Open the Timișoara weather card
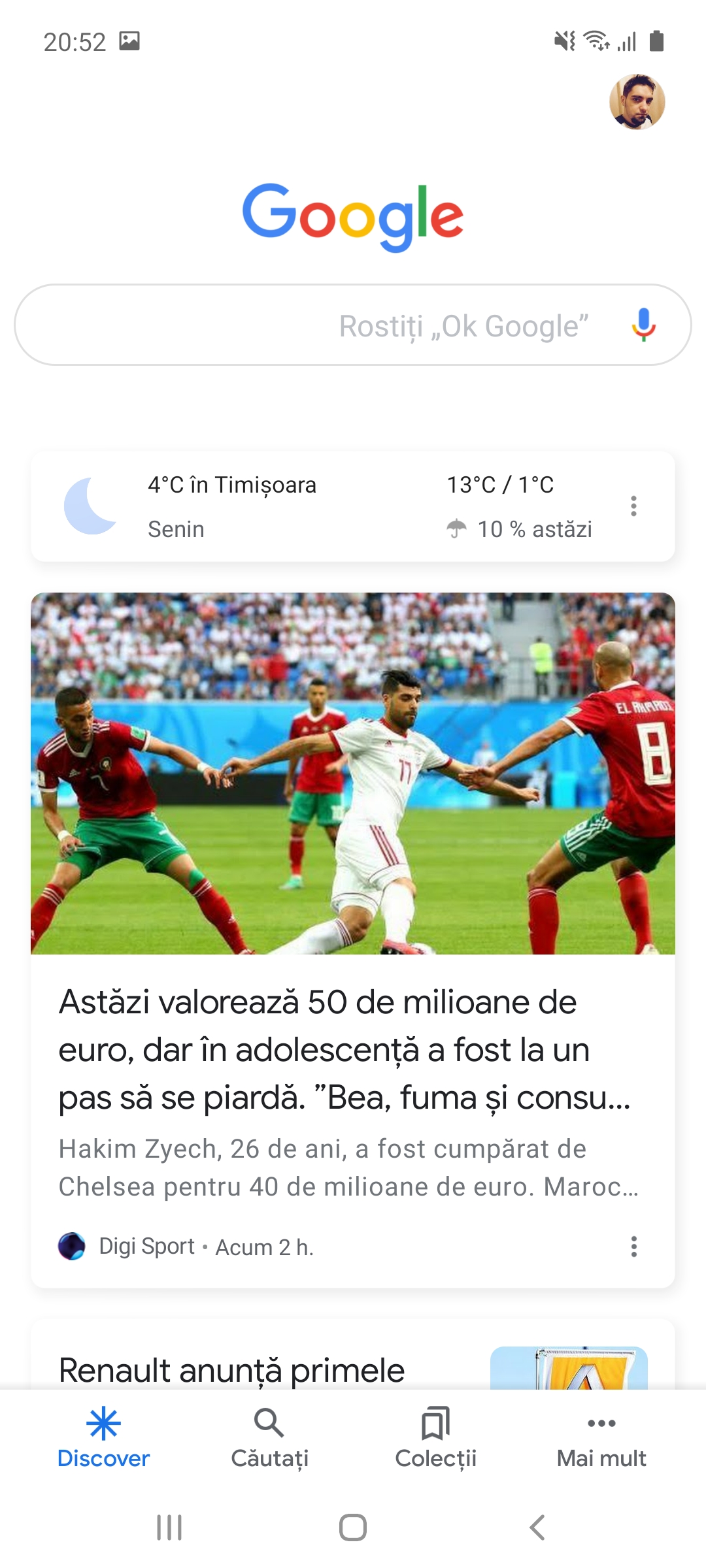This screenshot has width=706, height=1568. click(353, 506)
